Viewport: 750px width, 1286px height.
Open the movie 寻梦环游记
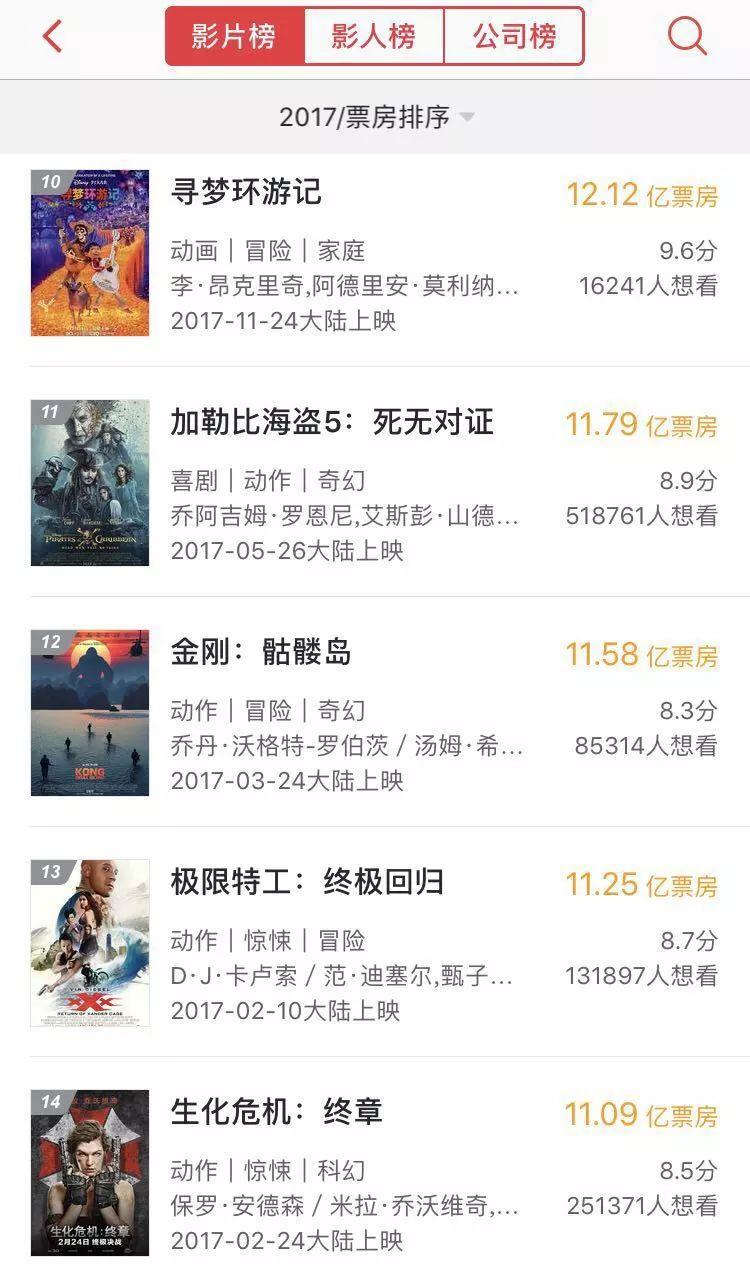pos(247,192)
